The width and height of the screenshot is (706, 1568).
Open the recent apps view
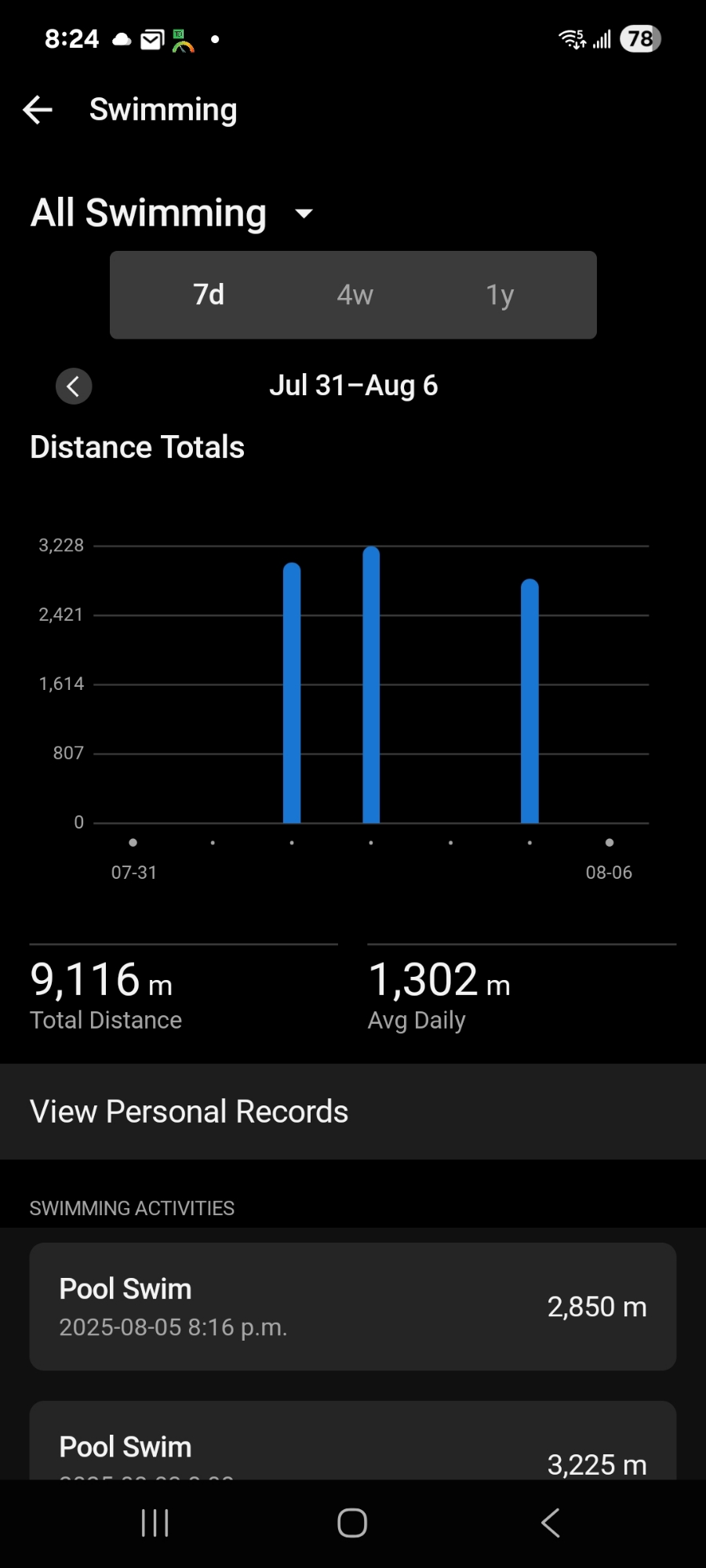155,1523
